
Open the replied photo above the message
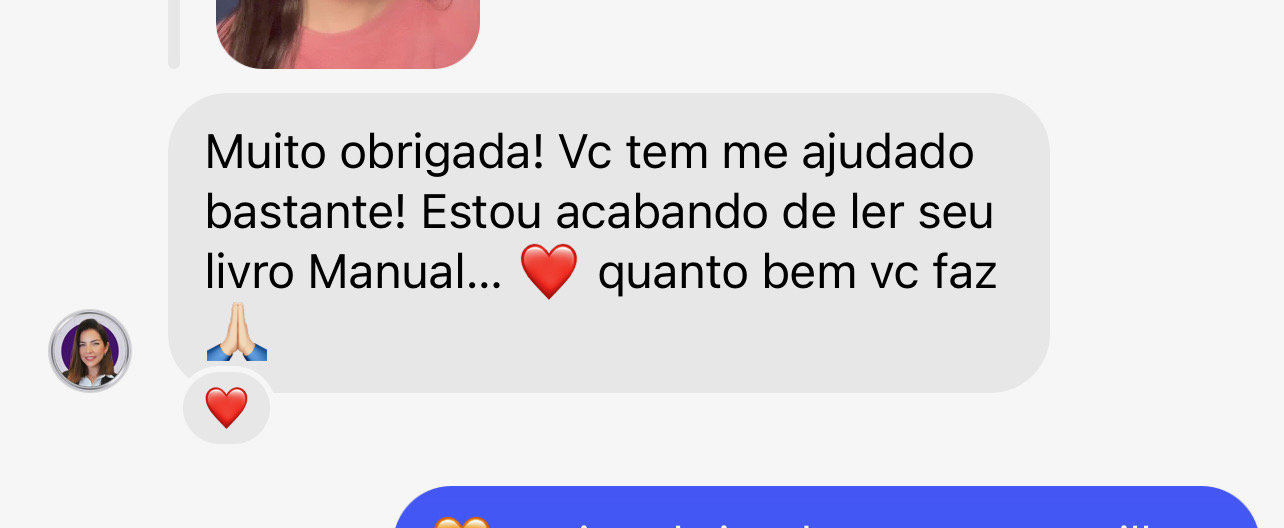coord(347,30)
